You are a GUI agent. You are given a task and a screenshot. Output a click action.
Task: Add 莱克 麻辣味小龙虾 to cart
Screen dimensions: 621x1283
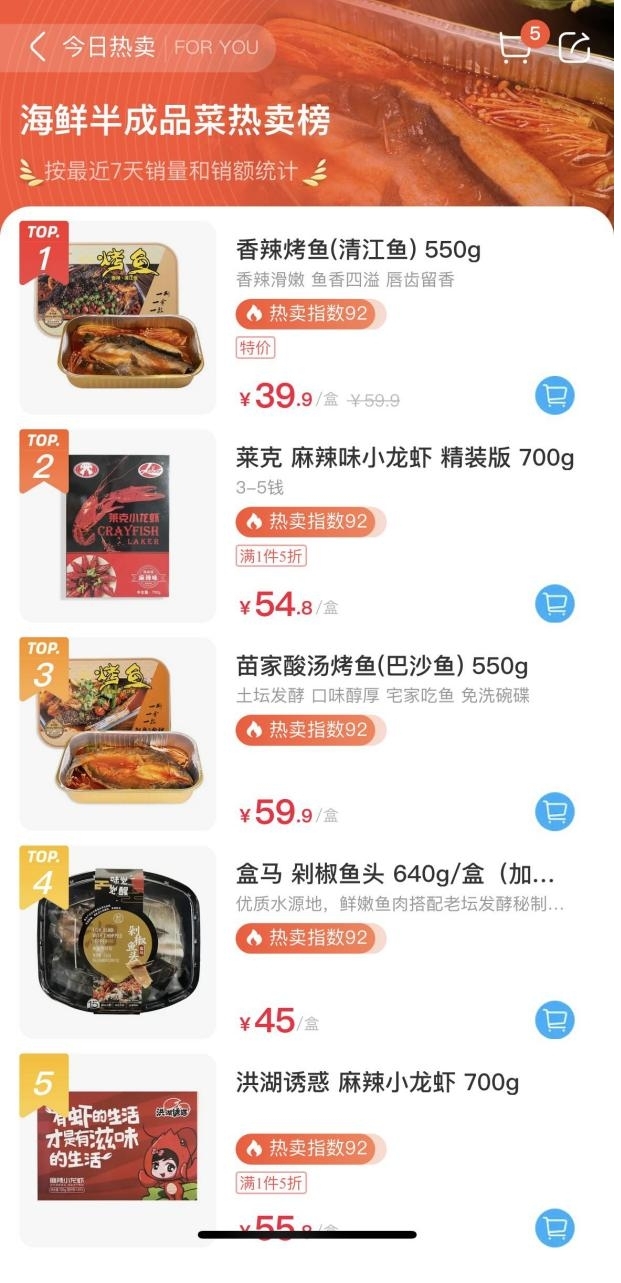[554, 603]
